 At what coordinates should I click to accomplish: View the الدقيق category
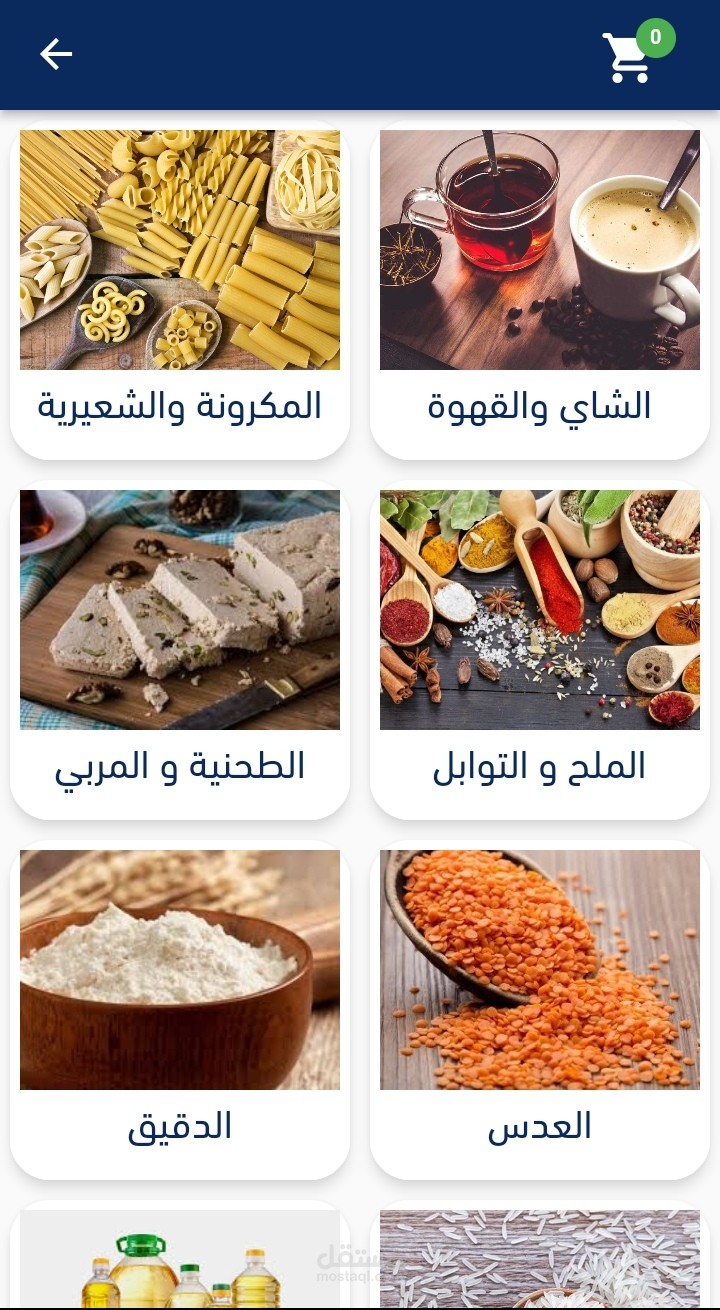(x=180, y=1010)
